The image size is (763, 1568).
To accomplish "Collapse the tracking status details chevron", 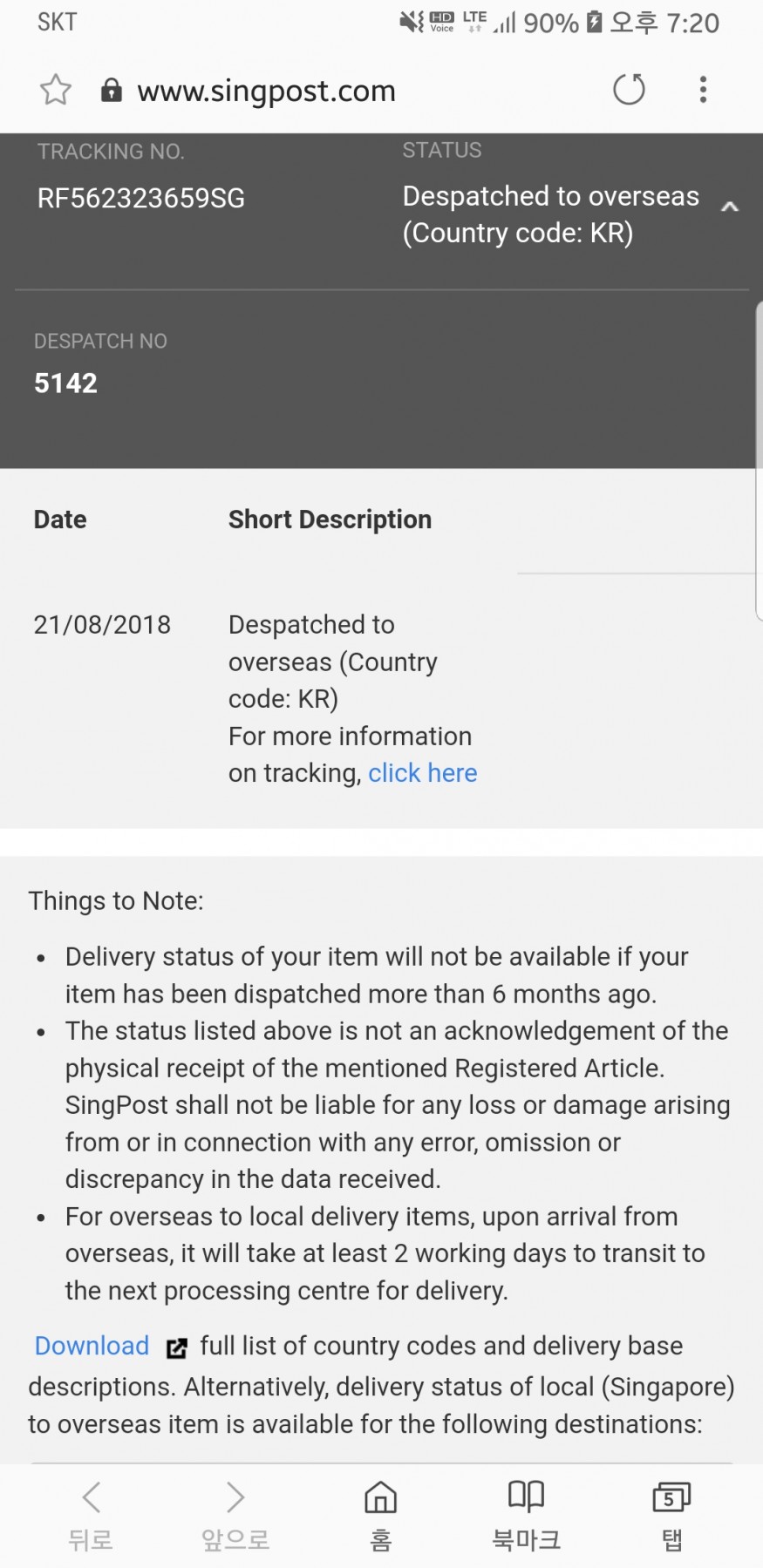I will pyautogui.click(x=730, y=207).
